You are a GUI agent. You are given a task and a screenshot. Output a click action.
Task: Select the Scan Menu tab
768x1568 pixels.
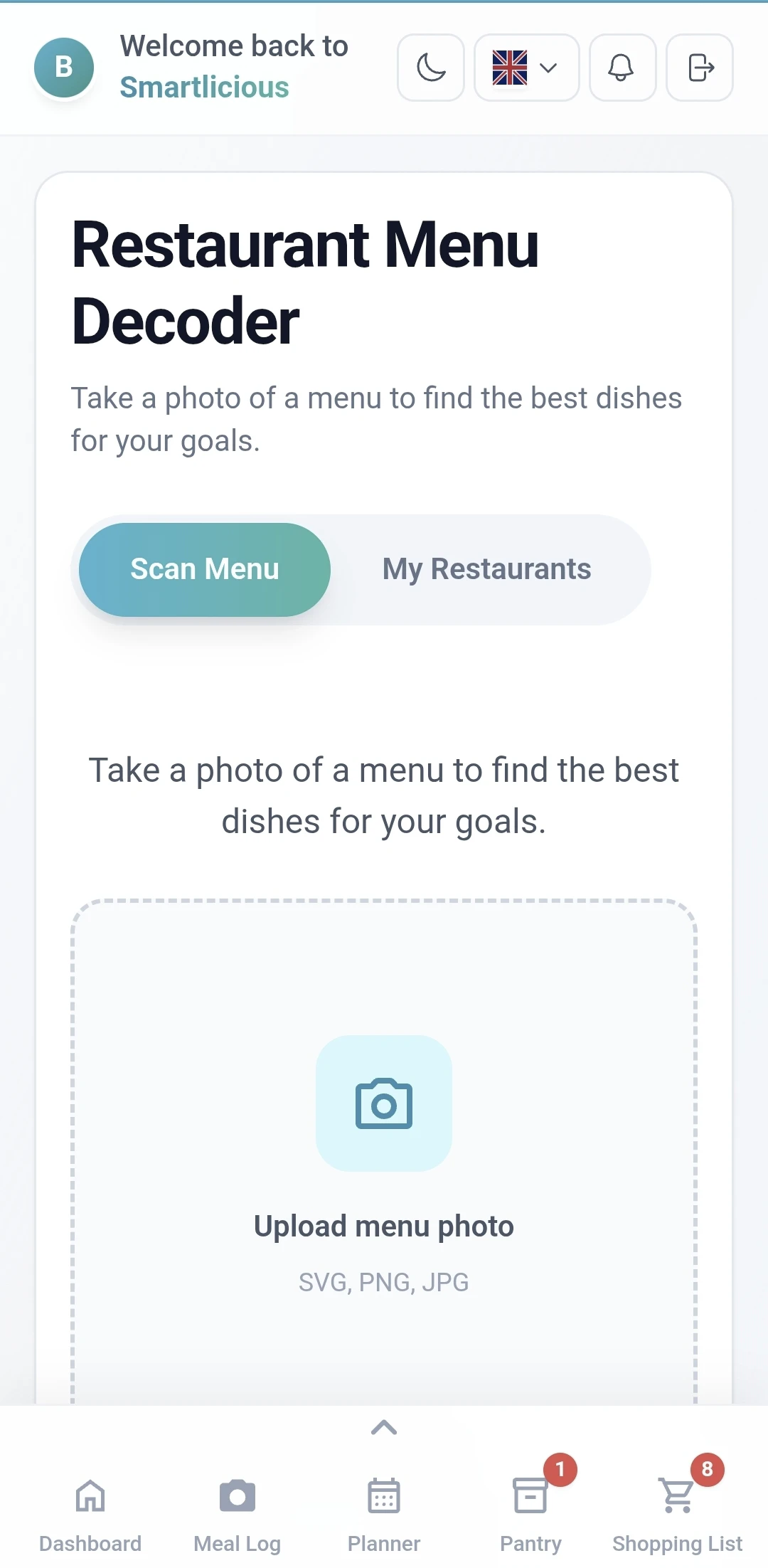(x=205, y=570)
